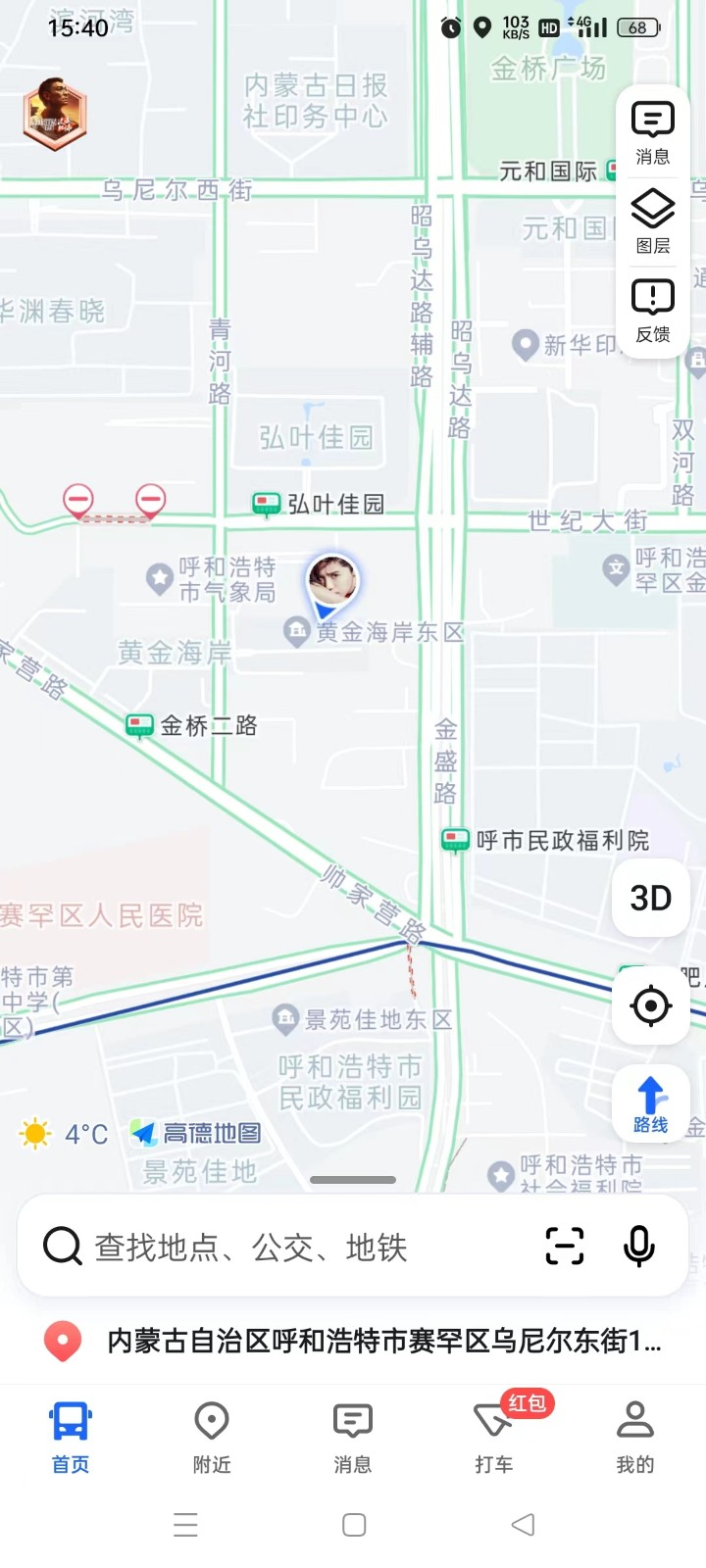Switch map to 3D view
This screenshot has height=1568, width=706.
(650, 898)
